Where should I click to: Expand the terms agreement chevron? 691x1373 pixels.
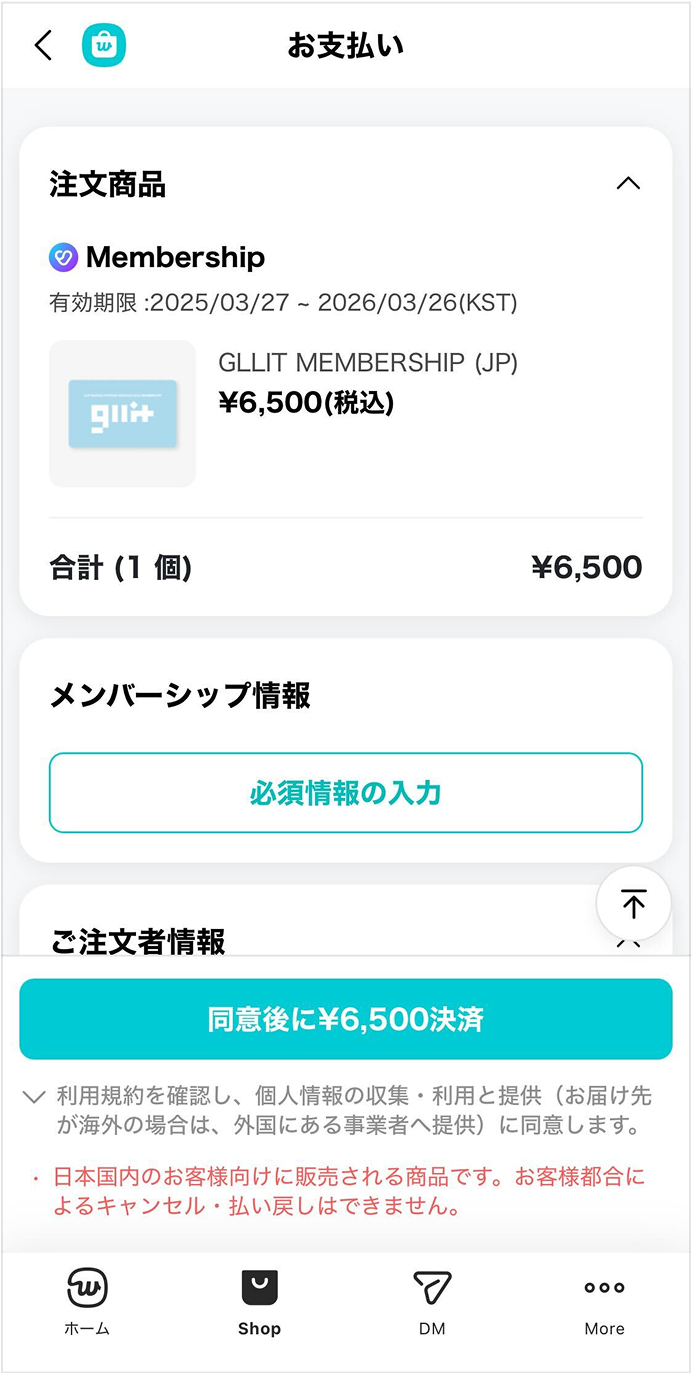(34, 1097)
